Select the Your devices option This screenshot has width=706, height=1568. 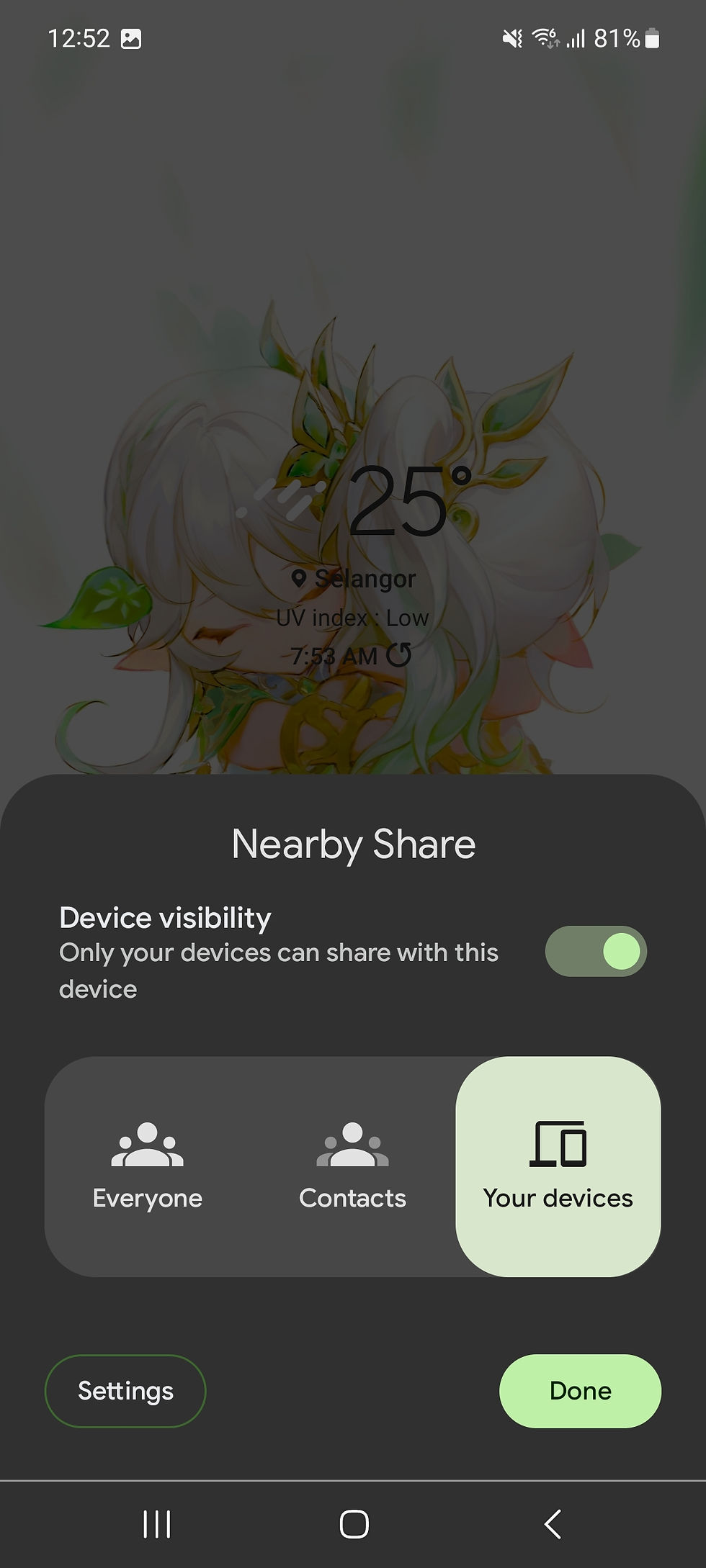click(x=558, y=1166)
